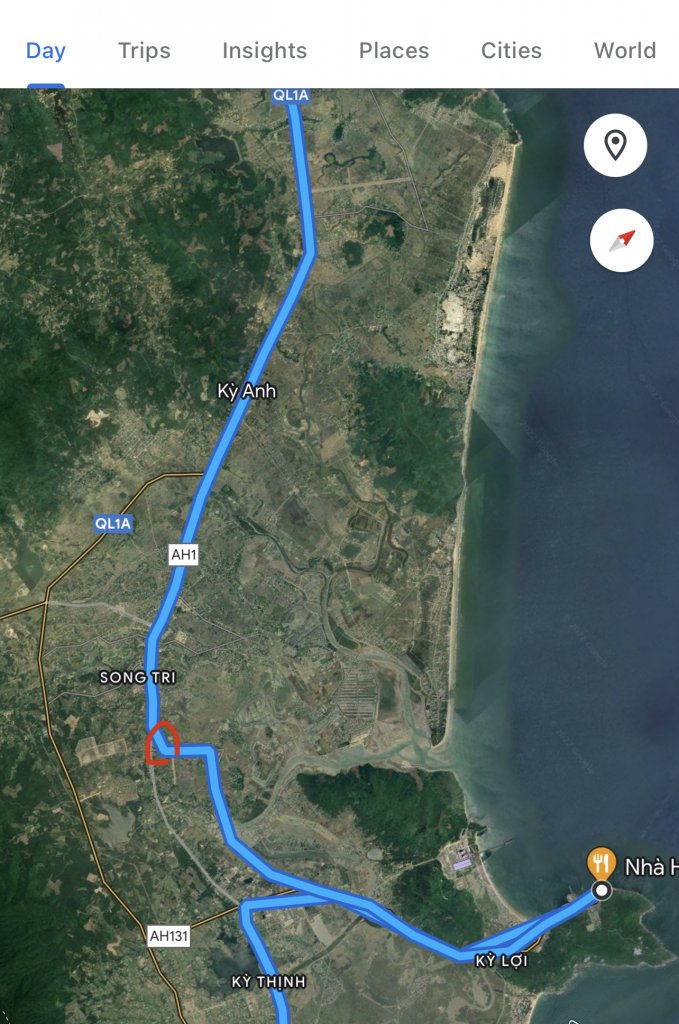The image size is (679, 1024).
Task: Tap the location pin button
Action: (x=615, y=146)
